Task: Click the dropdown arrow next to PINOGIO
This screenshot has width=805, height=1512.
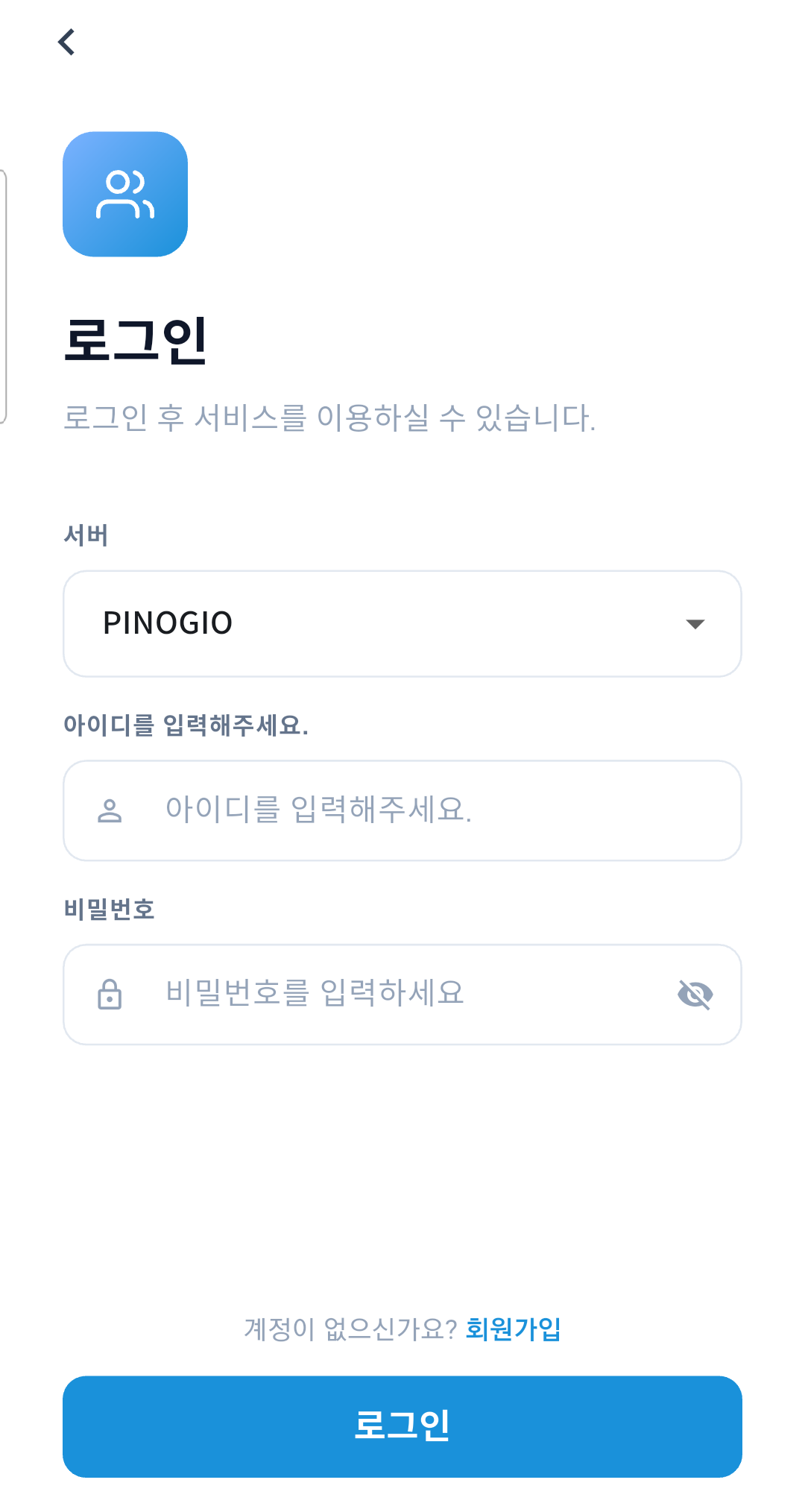Action: point(694,624)
